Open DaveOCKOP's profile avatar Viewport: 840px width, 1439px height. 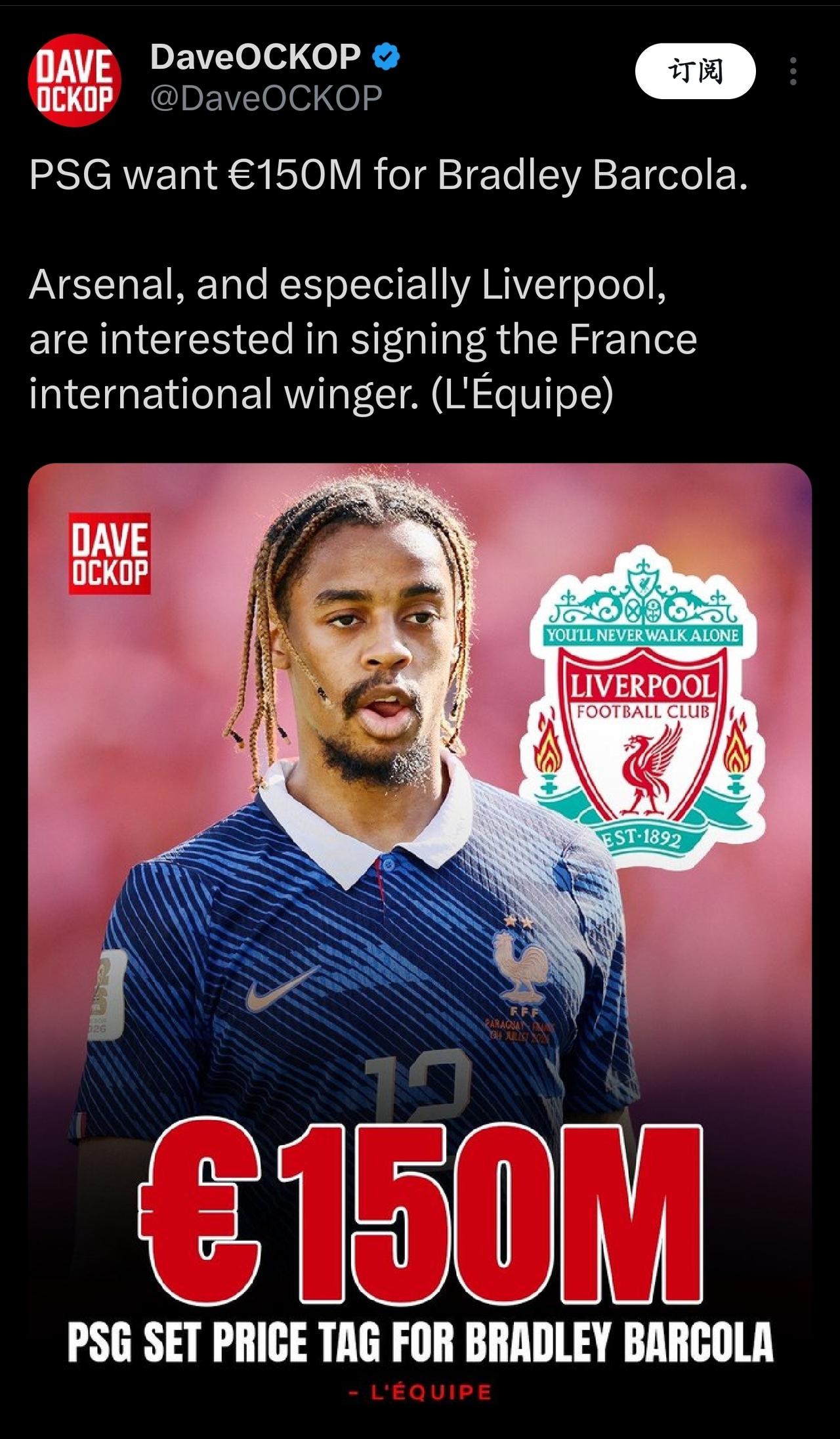(x=75, y=80)
